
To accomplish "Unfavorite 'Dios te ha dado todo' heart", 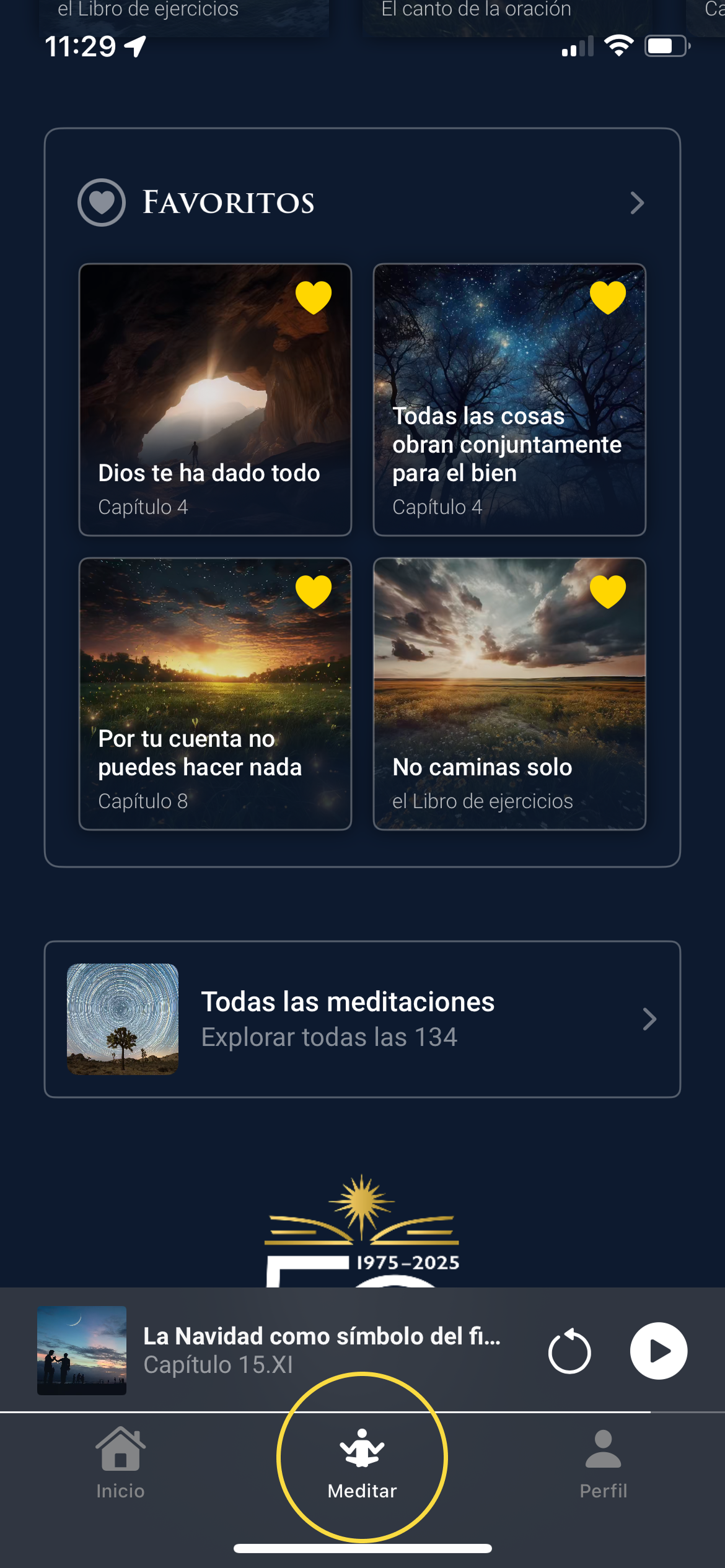I will 314,297.
